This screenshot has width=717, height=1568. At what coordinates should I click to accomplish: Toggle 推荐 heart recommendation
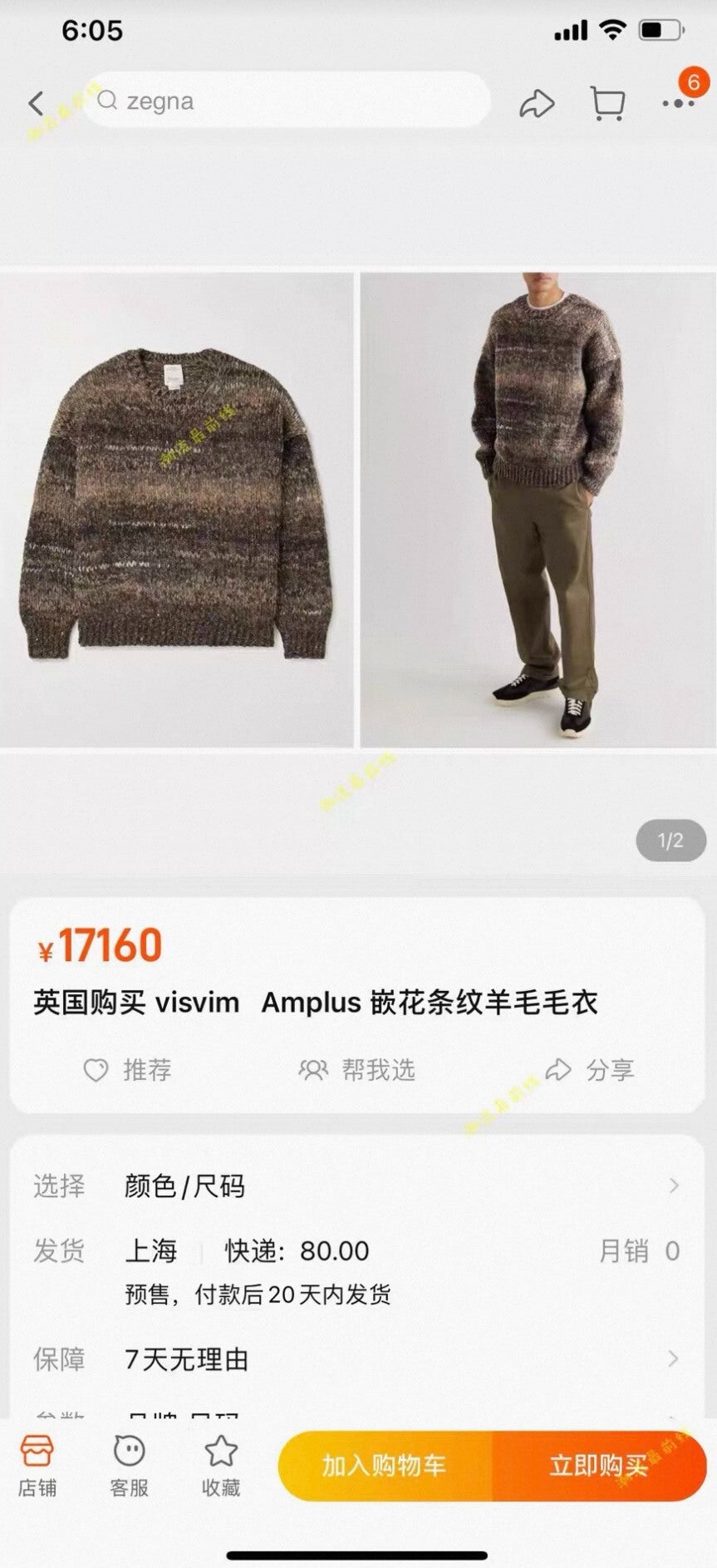coord(129,1071)
